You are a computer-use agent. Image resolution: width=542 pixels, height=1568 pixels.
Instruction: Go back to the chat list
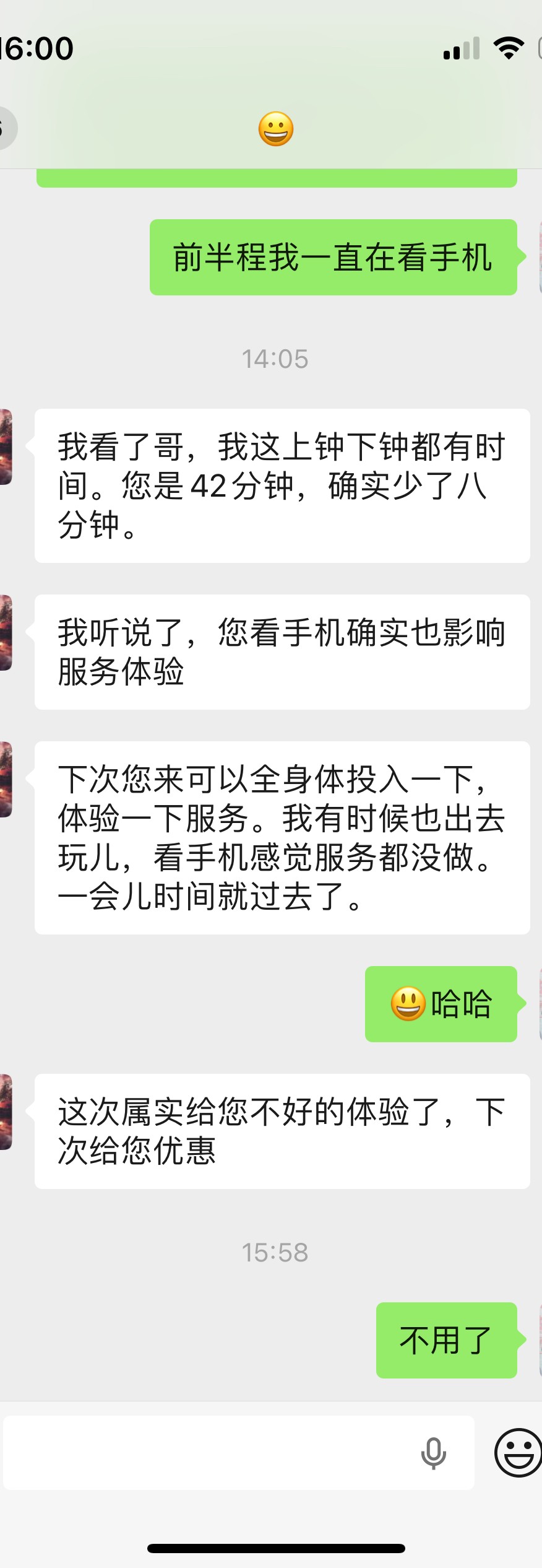pyautogui.click(x=6, y=129)
